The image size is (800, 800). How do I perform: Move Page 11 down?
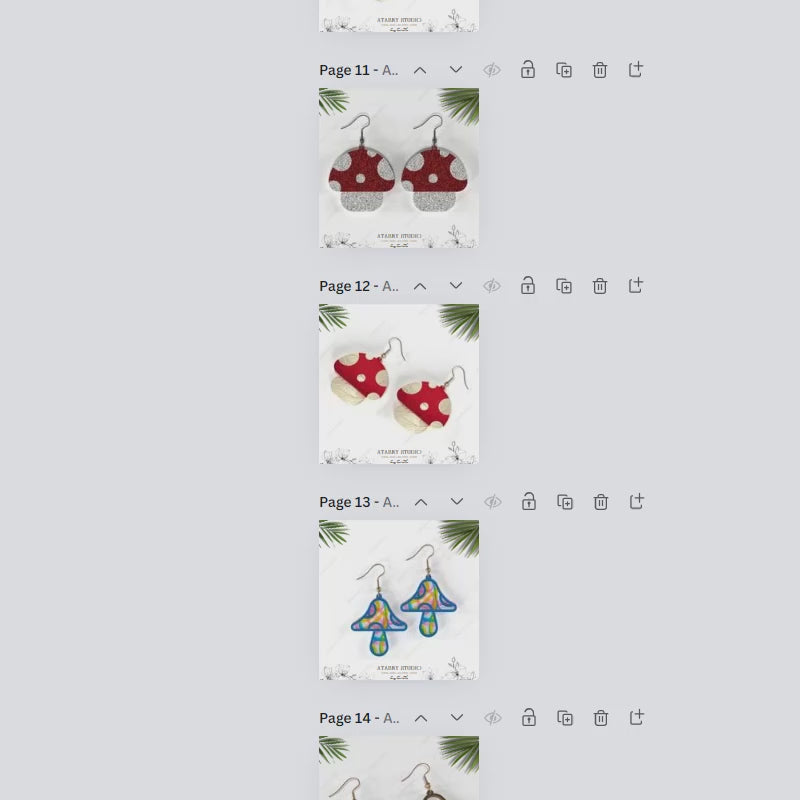pyautogui.click(x=456, y=70)
